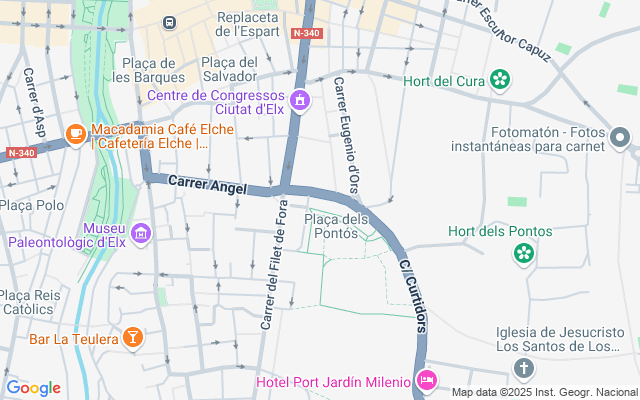
Task: Select the Museu Paleontològic d'Elx marker
Action: click(x=141, y=233)
